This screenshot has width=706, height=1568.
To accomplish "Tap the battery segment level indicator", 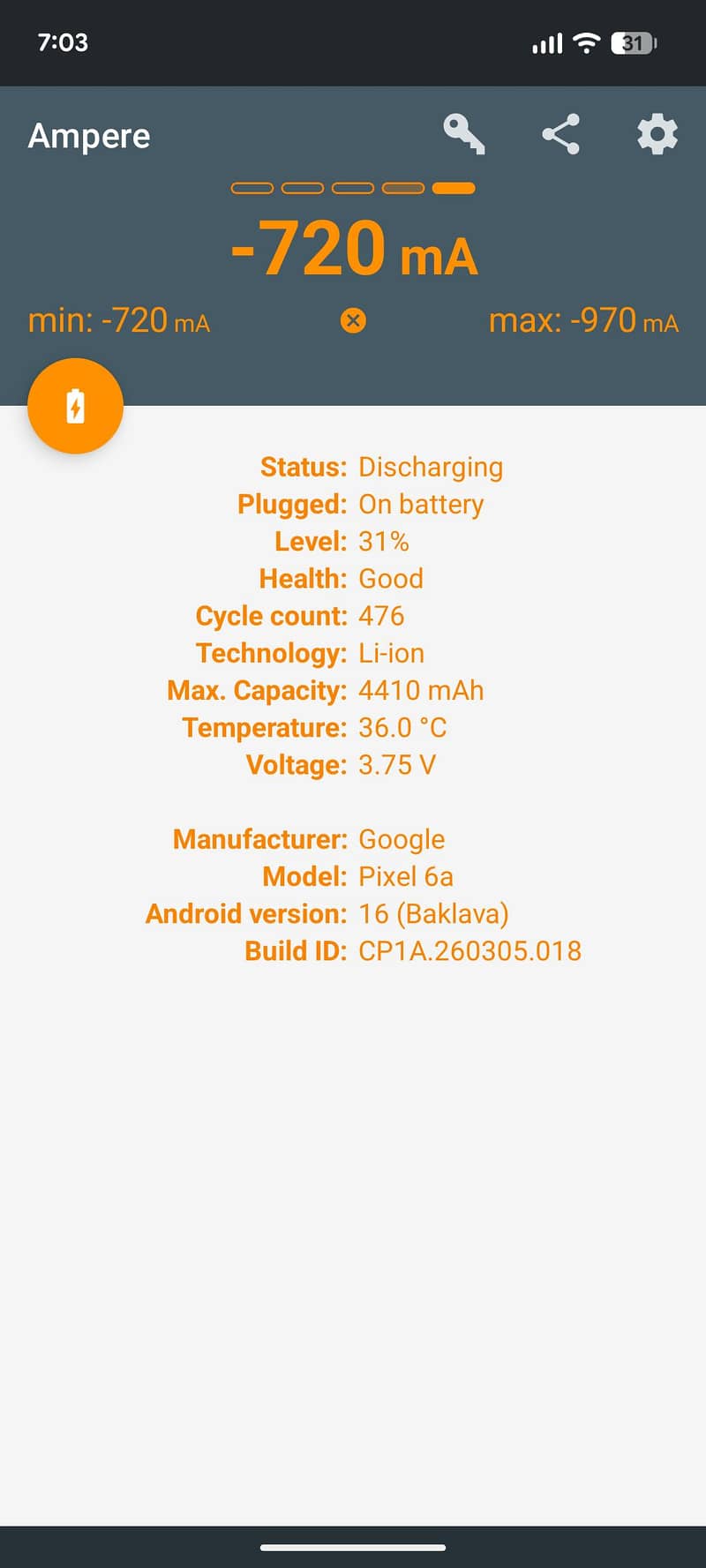I will click(353, 187).
